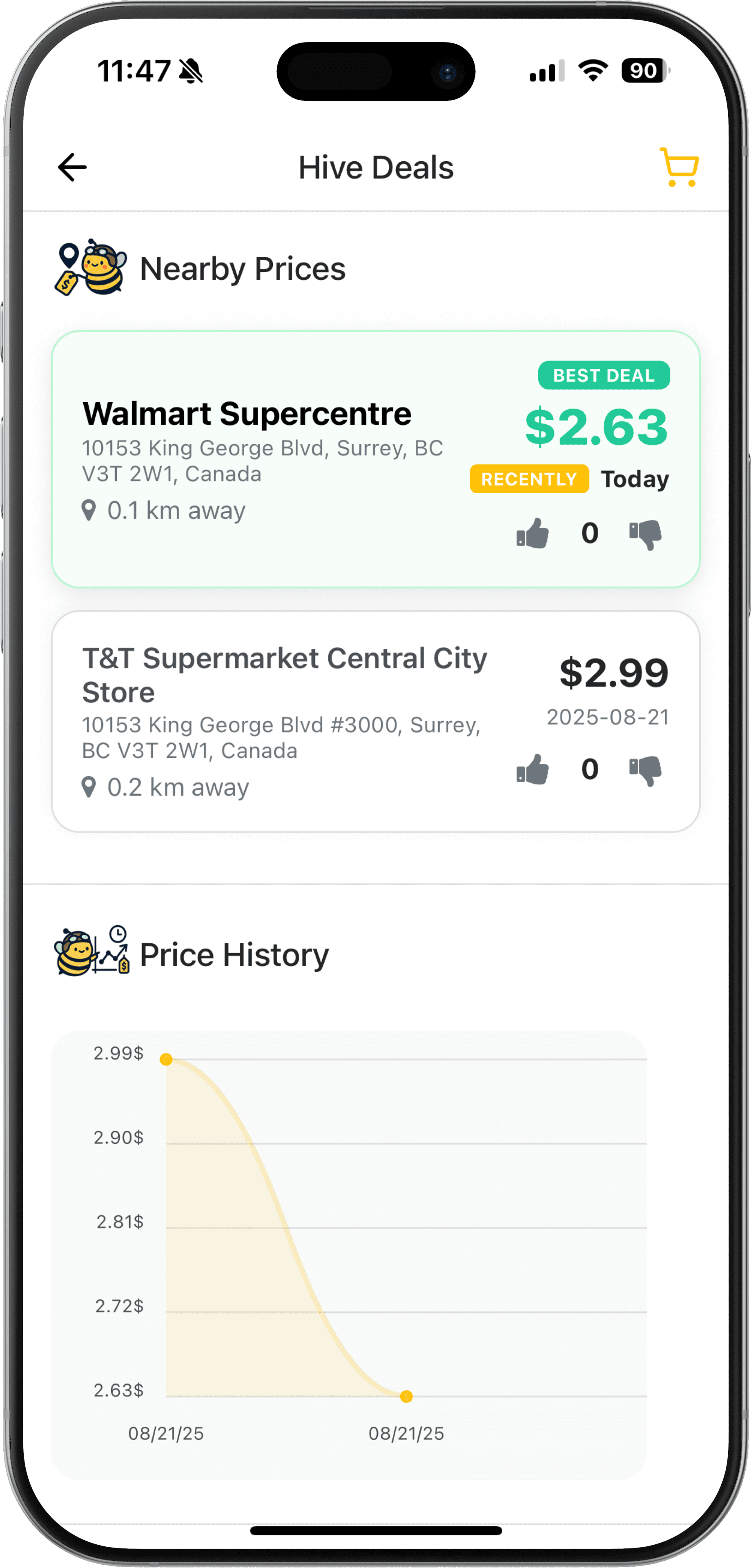
Task: Thumbs up the T&T Supermarket price
Action: (x=531, y=769)
